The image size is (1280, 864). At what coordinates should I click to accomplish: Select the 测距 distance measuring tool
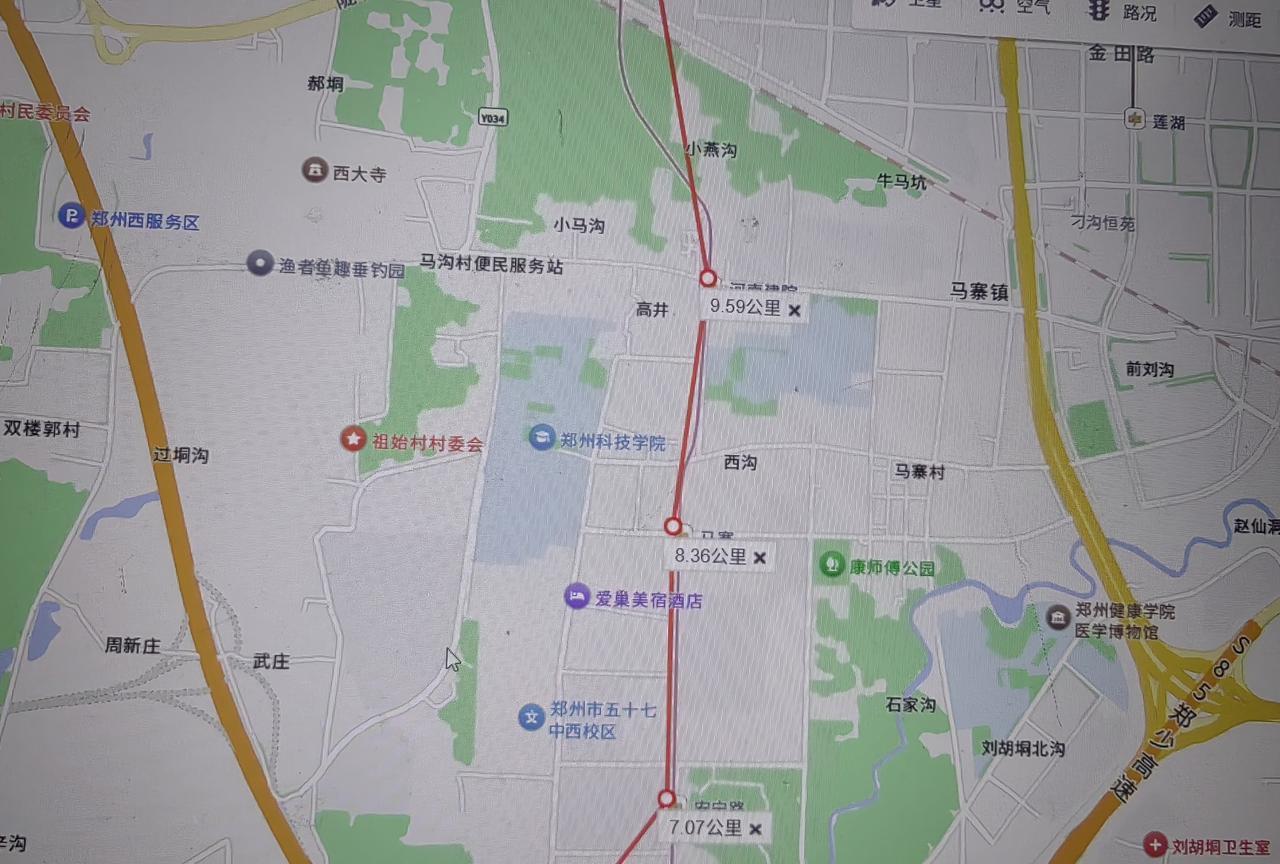pyautogui.click(x=1230, y=17)
